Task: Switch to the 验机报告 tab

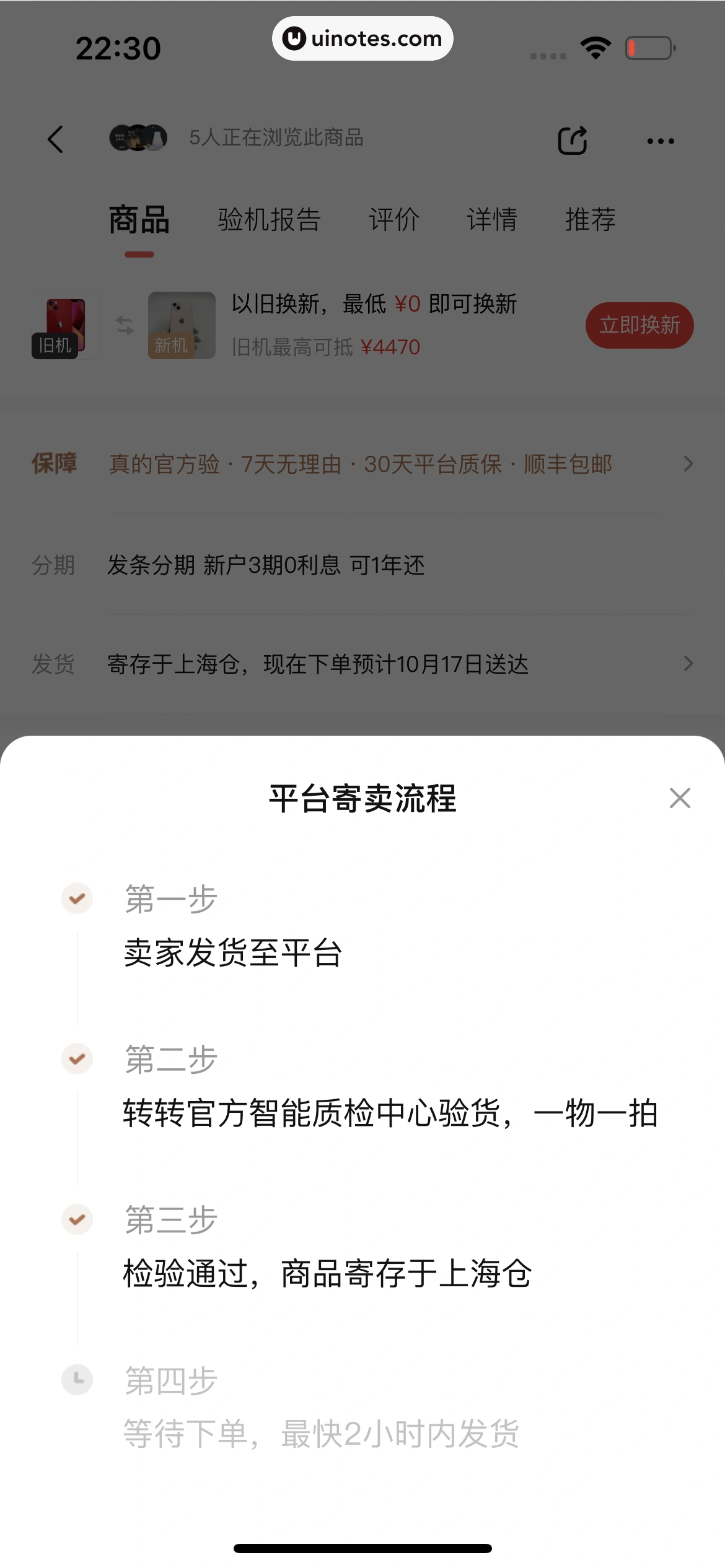Action: tap(269, 220)
